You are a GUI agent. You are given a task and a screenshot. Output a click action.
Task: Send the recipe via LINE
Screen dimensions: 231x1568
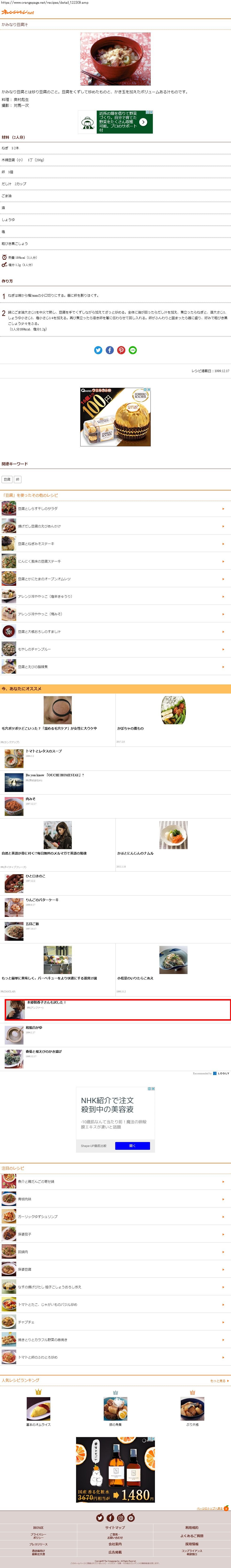tap(133, 350)
